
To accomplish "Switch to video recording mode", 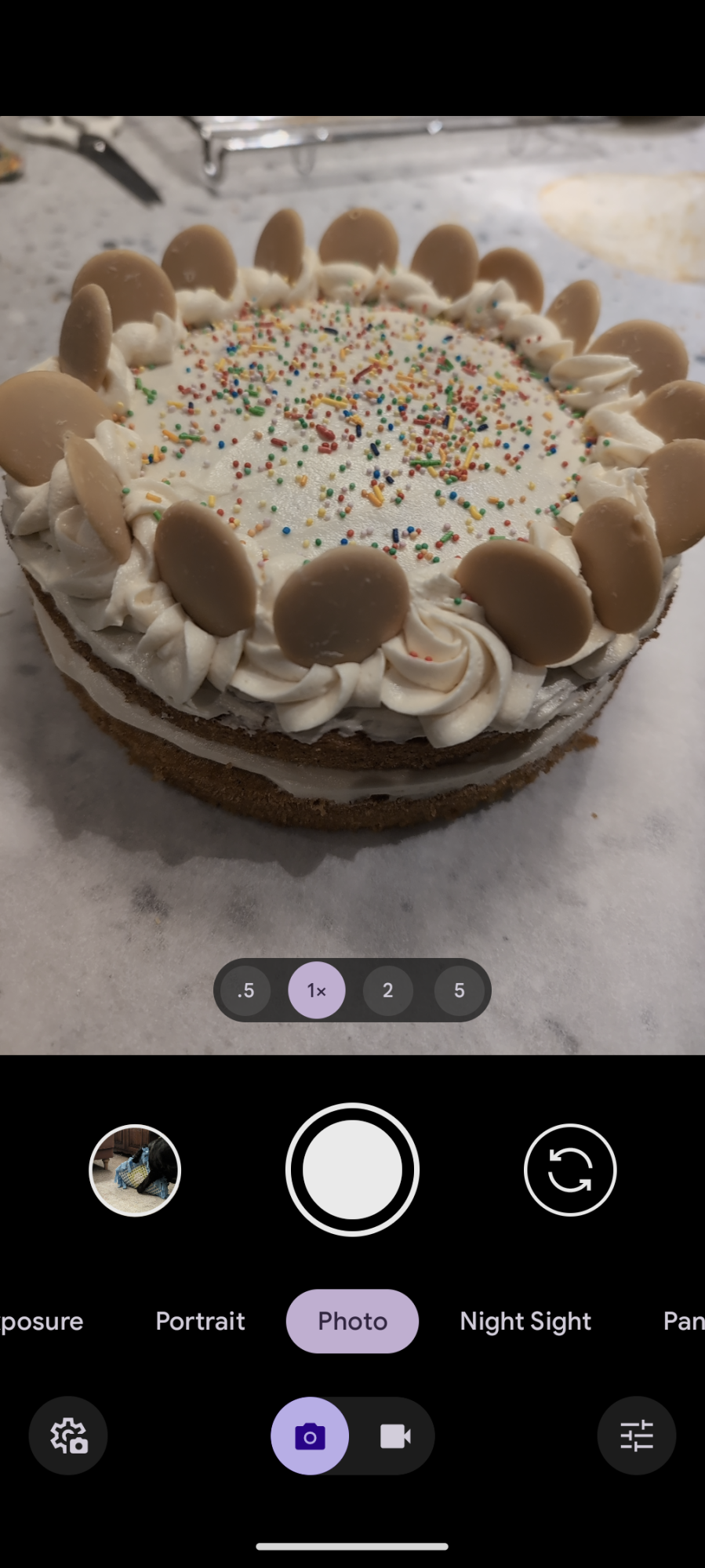I will [394, 1436].
